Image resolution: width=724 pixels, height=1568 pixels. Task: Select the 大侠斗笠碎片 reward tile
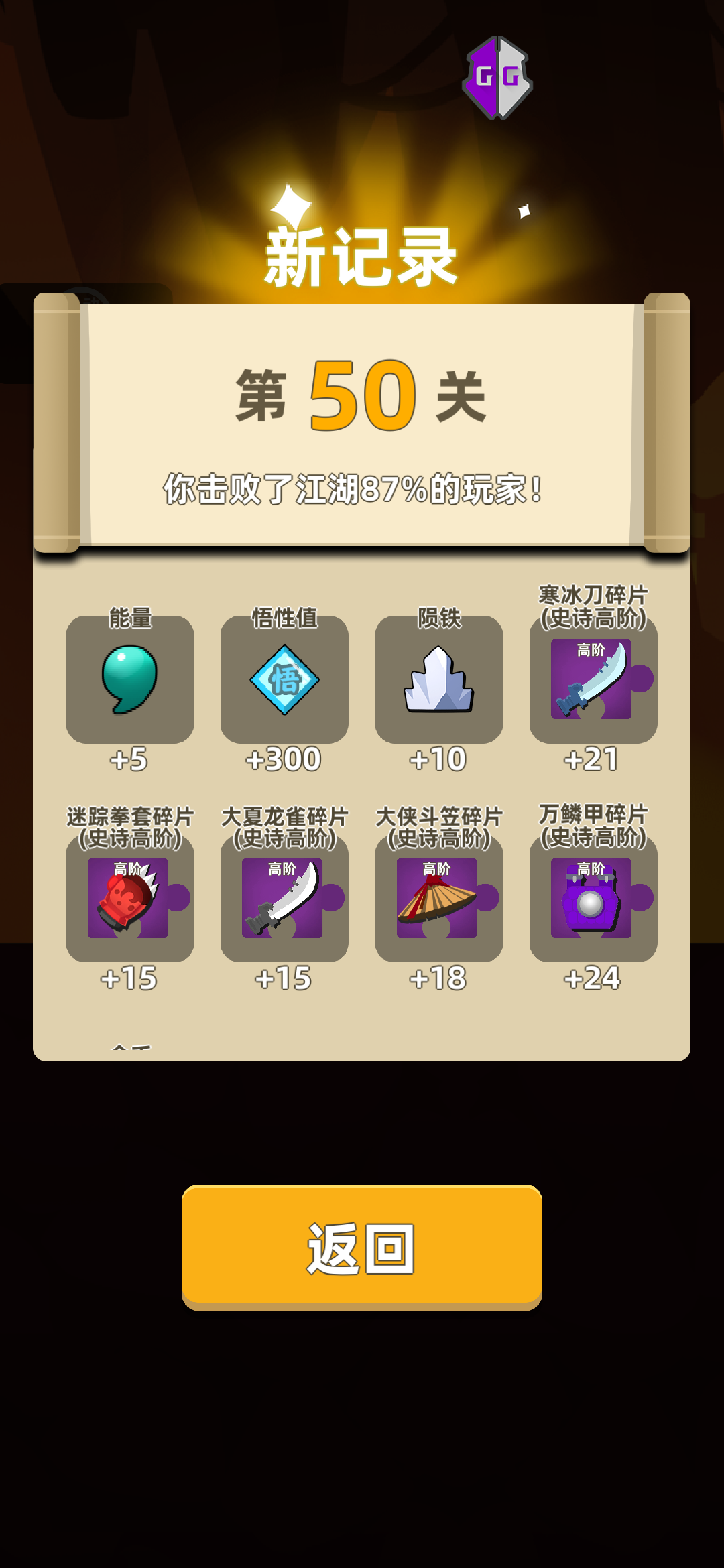pyautogui.click(x=438, y=898)
